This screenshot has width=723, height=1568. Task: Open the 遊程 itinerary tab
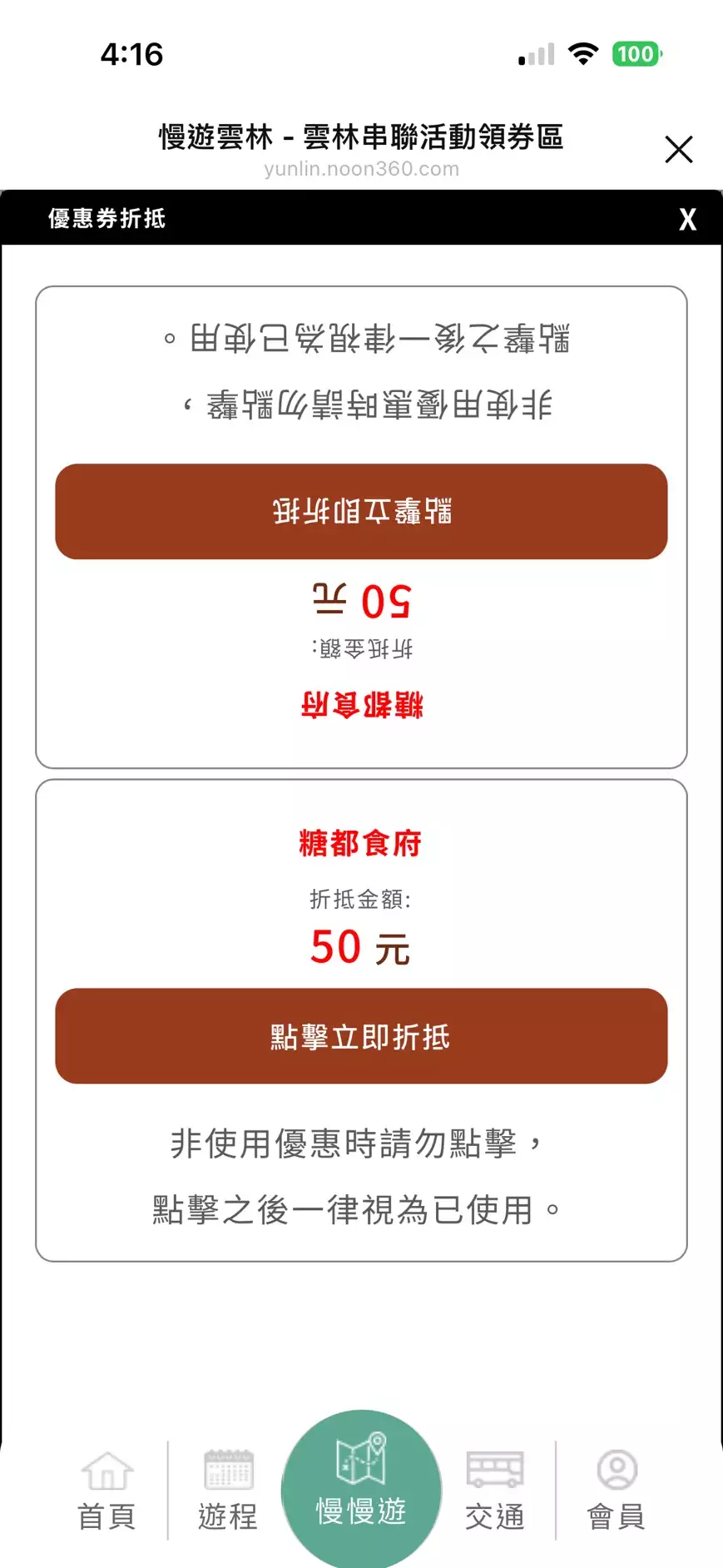[x=228, y=1491]
